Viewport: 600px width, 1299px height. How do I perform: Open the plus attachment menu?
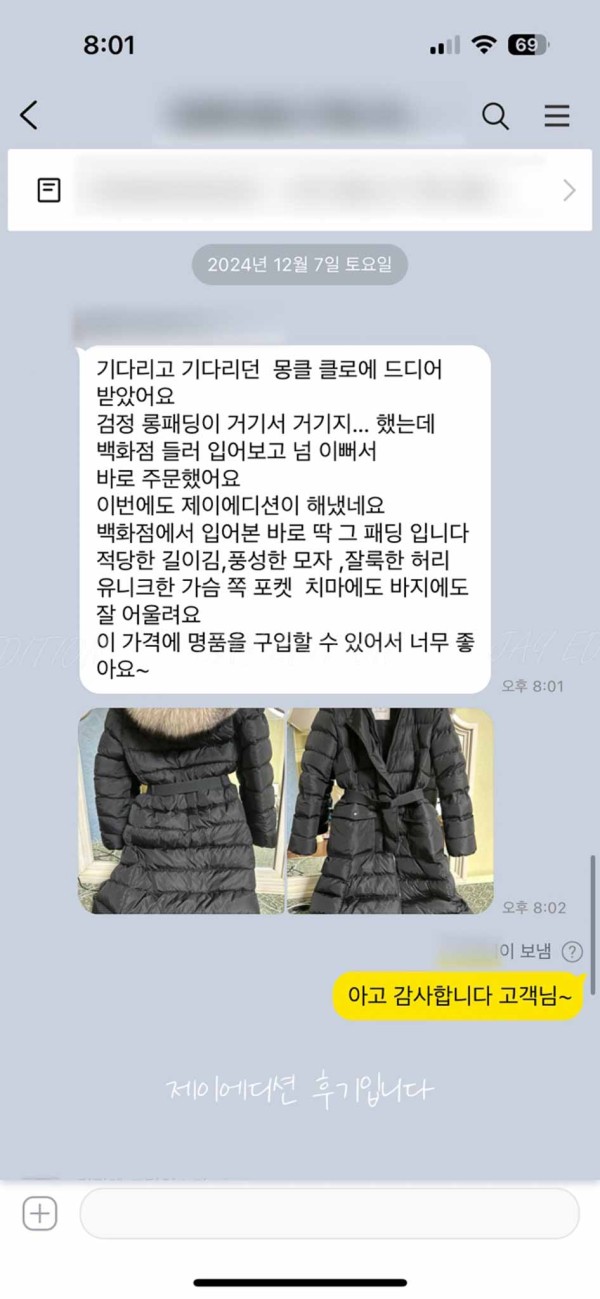coord(40,1214)
